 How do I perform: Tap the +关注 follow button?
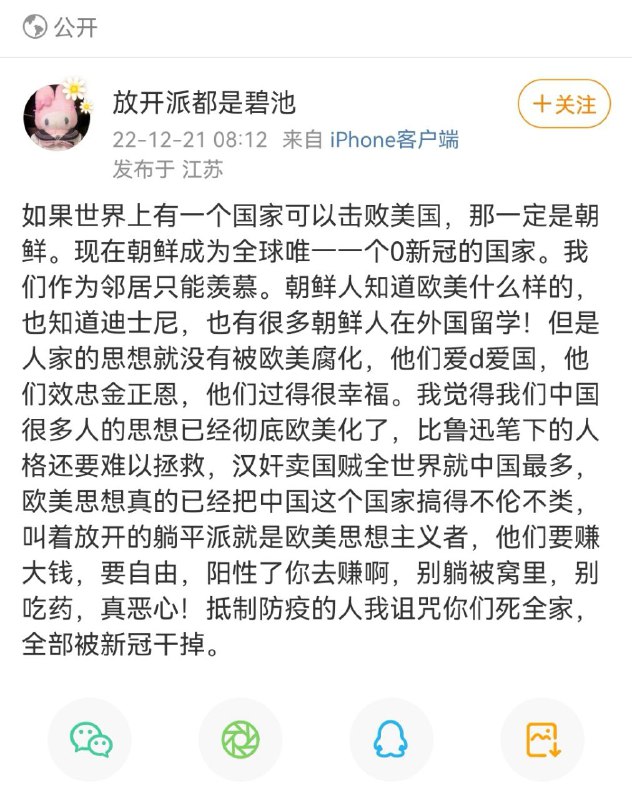click(x=564, y=104)
